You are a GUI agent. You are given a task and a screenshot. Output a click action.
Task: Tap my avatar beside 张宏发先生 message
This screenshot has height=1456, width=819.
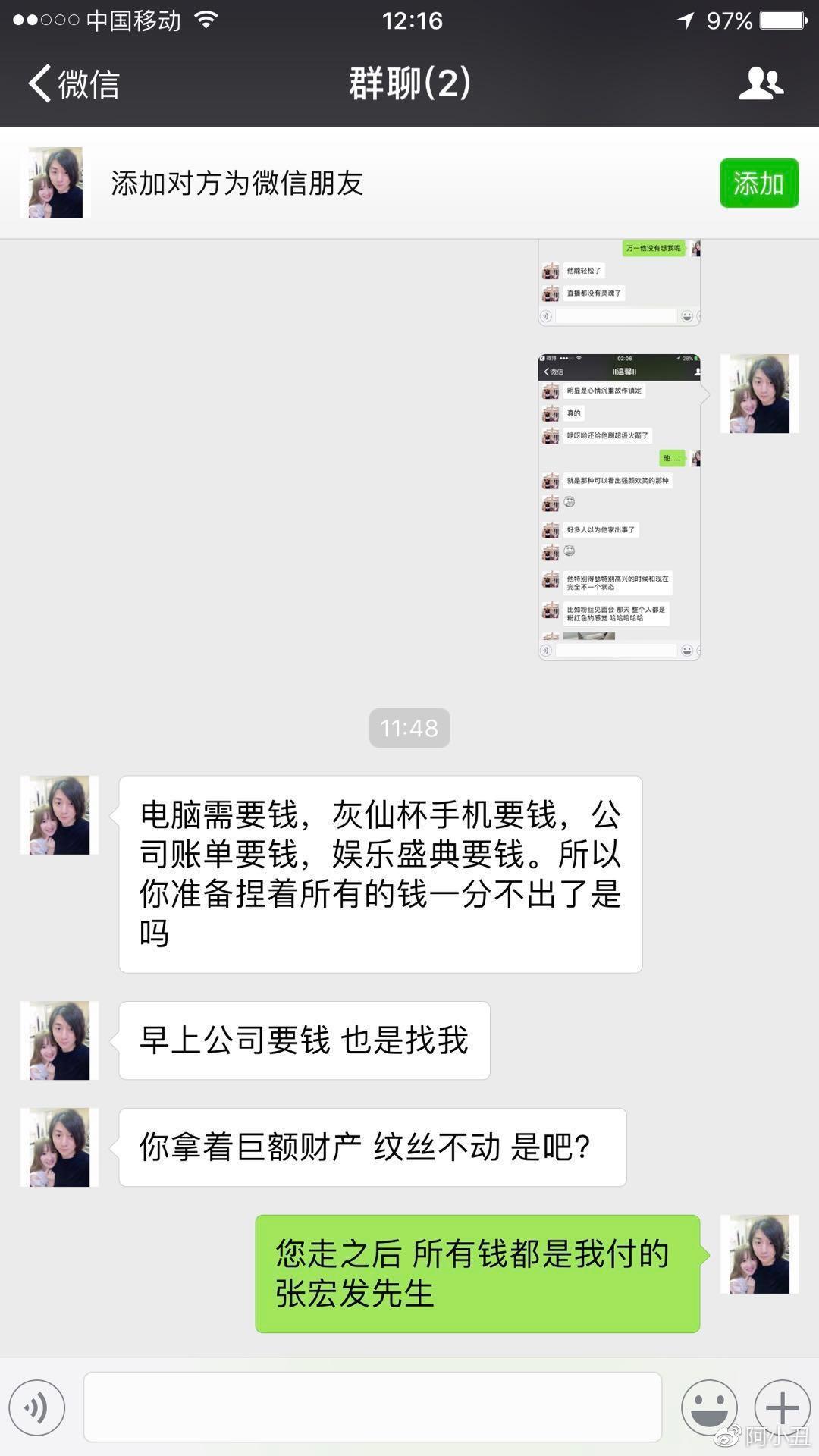coord(759,1254)
